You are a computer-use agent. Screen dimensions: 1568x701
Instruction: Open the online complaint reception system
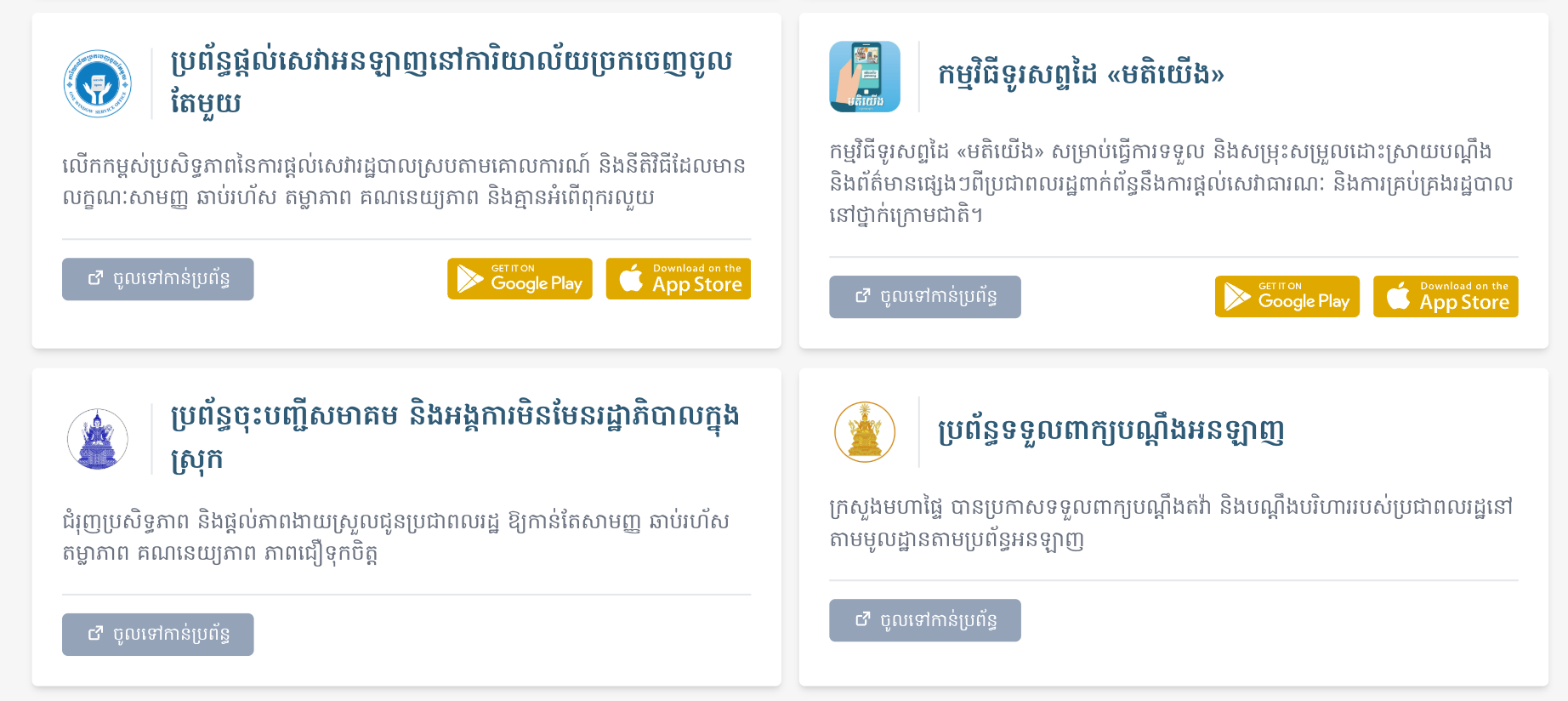point(924,620)
